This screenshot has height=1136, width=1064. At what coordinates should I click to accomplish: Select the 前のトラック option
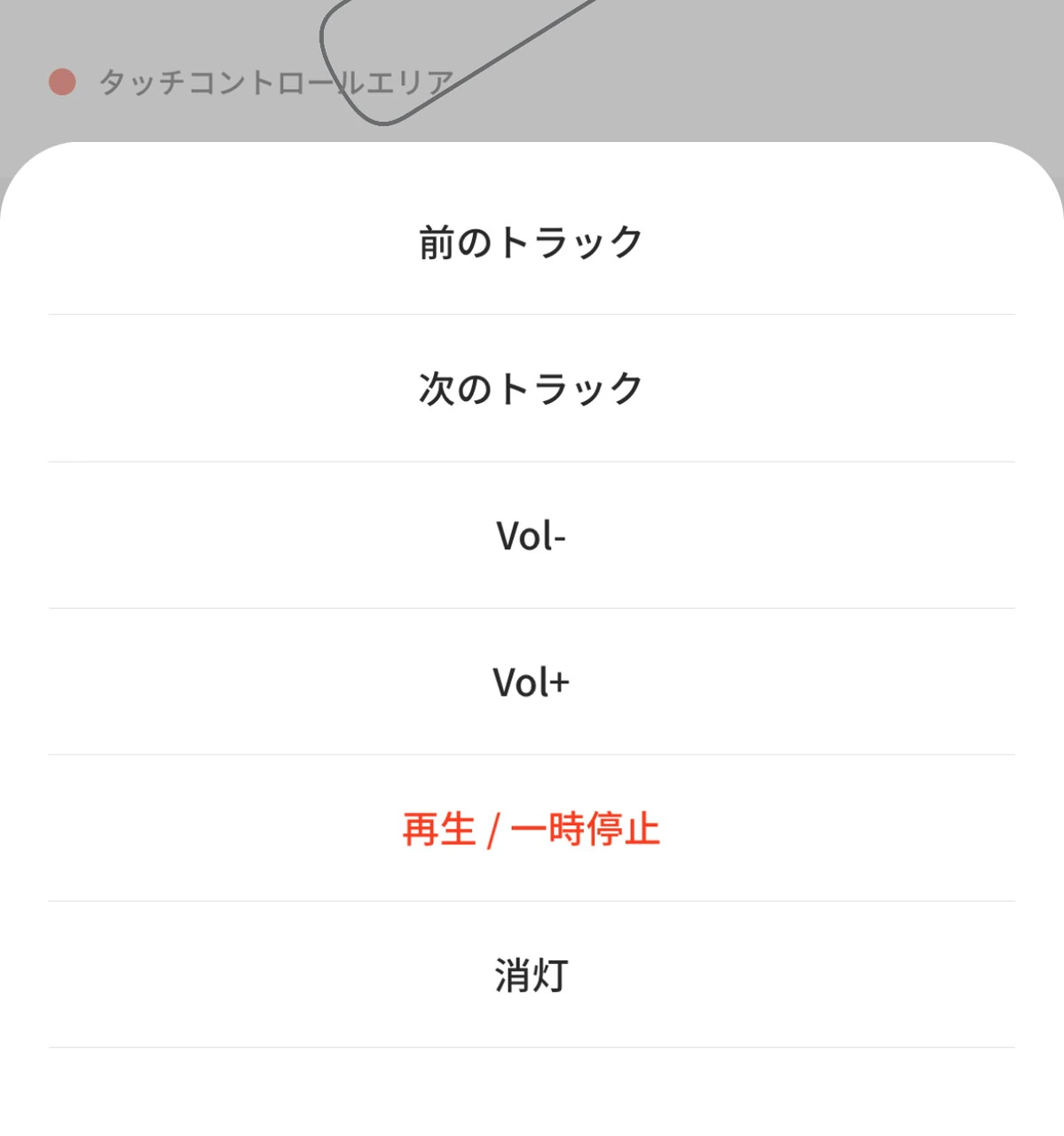pos(531,242)
